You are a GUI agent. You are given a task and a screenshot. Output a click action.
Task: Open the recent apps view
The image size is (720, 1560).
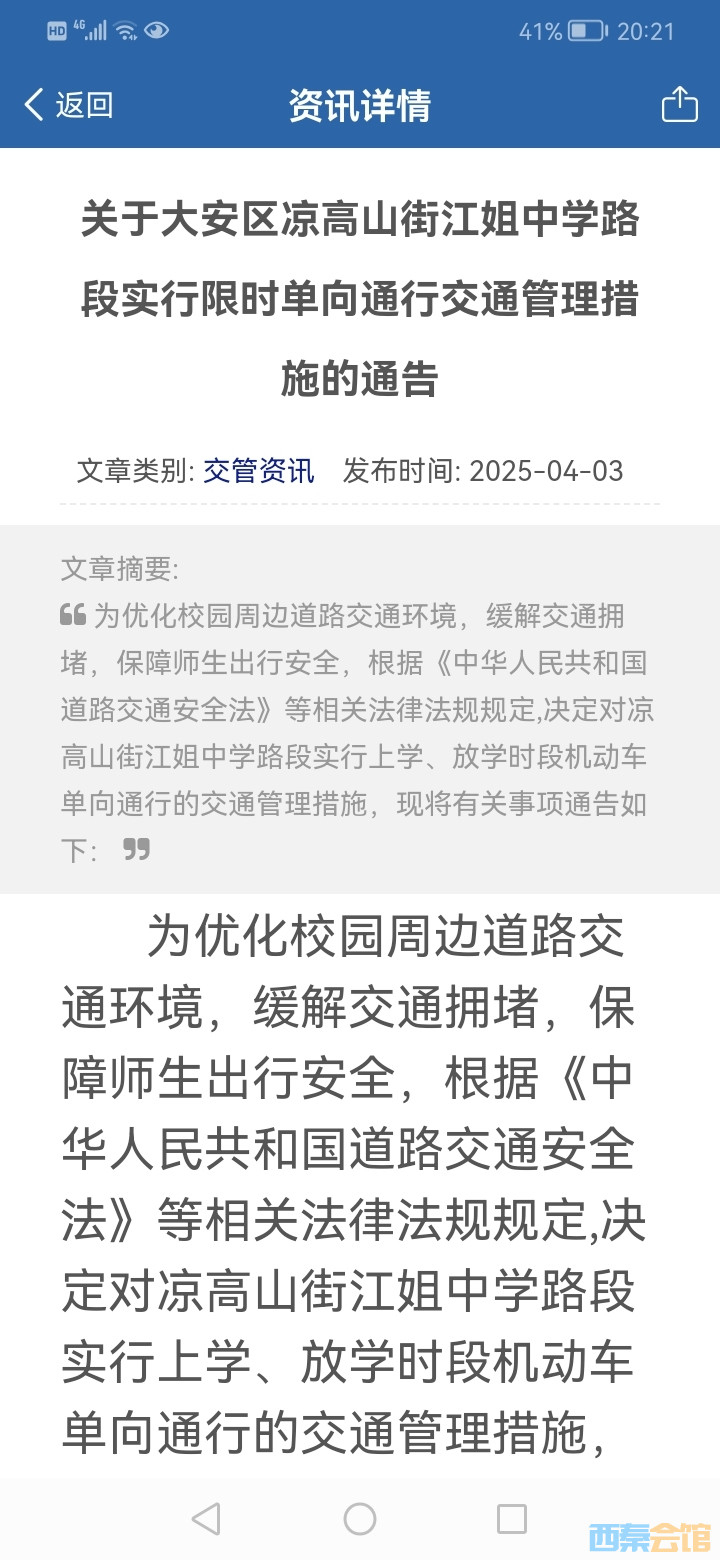[512, 1519]
